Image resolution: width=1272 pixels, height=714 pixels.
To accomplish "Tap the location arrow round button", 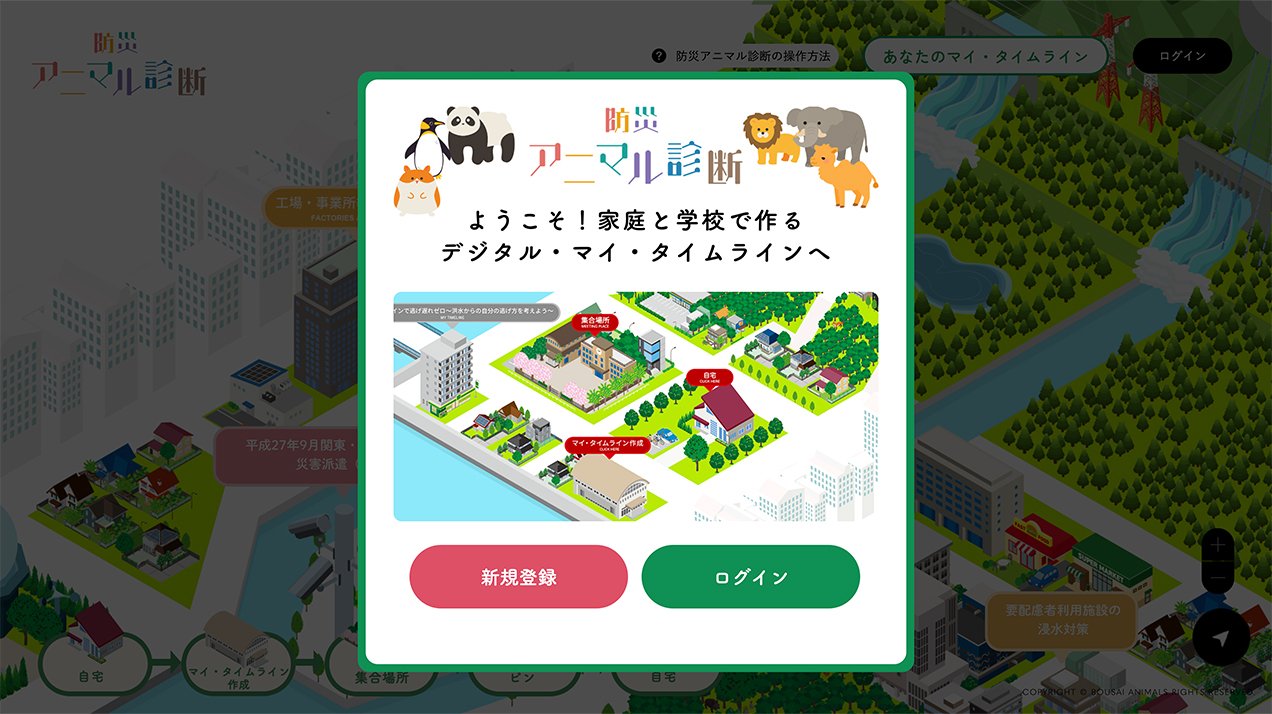I will 1221,638.
